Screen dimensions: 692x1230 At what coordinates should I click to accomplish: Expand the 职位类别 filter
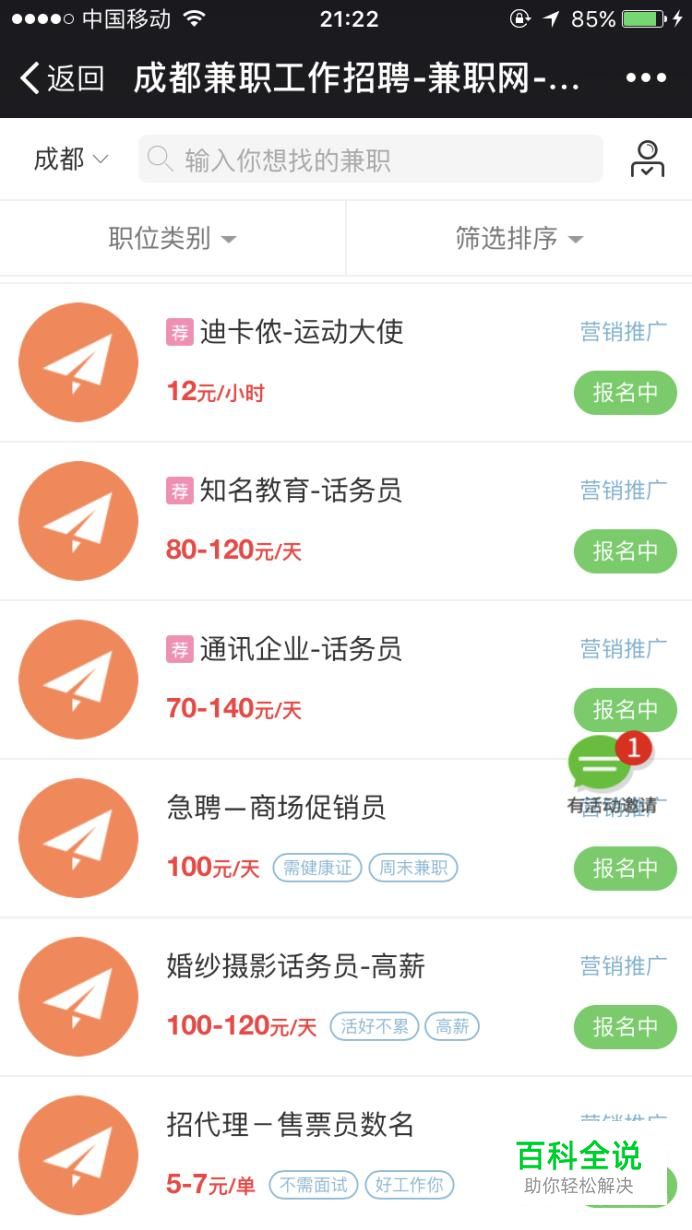point(173,238)
